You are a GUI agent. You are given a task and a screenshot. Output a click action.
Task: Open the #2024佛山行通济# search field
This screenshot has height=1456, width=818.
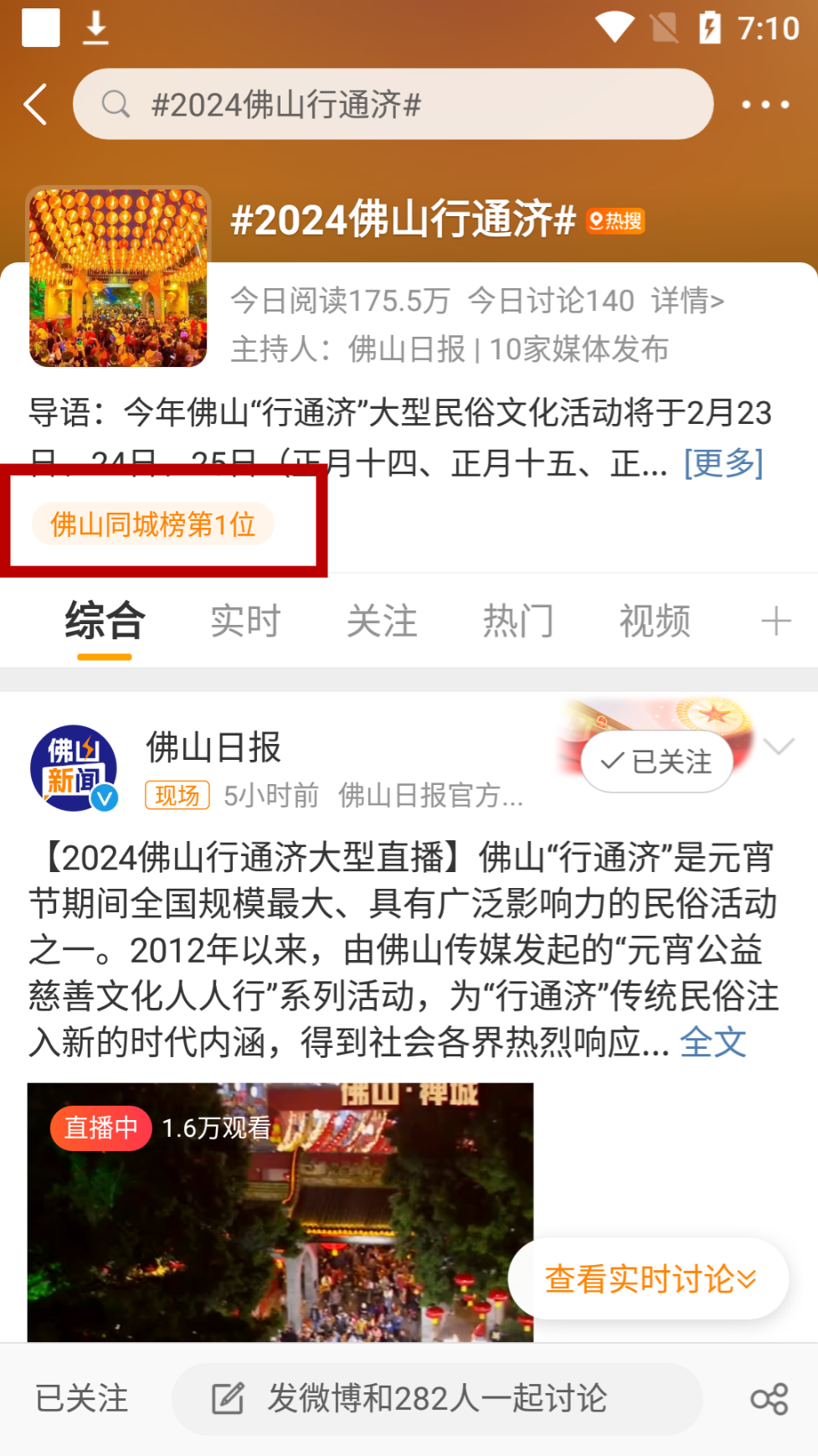pyautogui.click(x=394, y=104)
